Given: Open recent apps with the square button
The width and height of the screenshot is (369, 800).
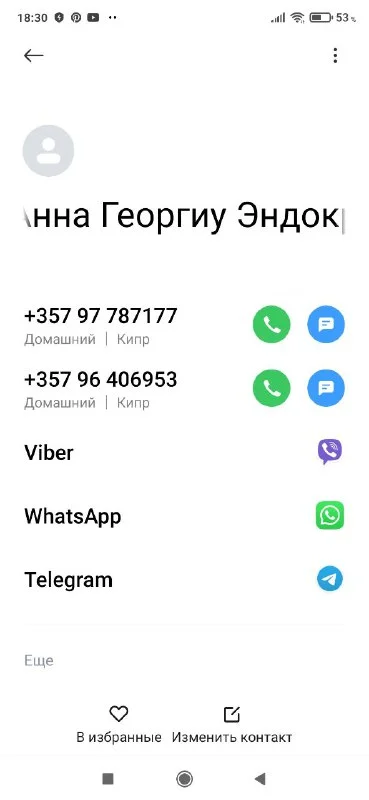Looking at the screenshot, I should [x=108, y=778].
